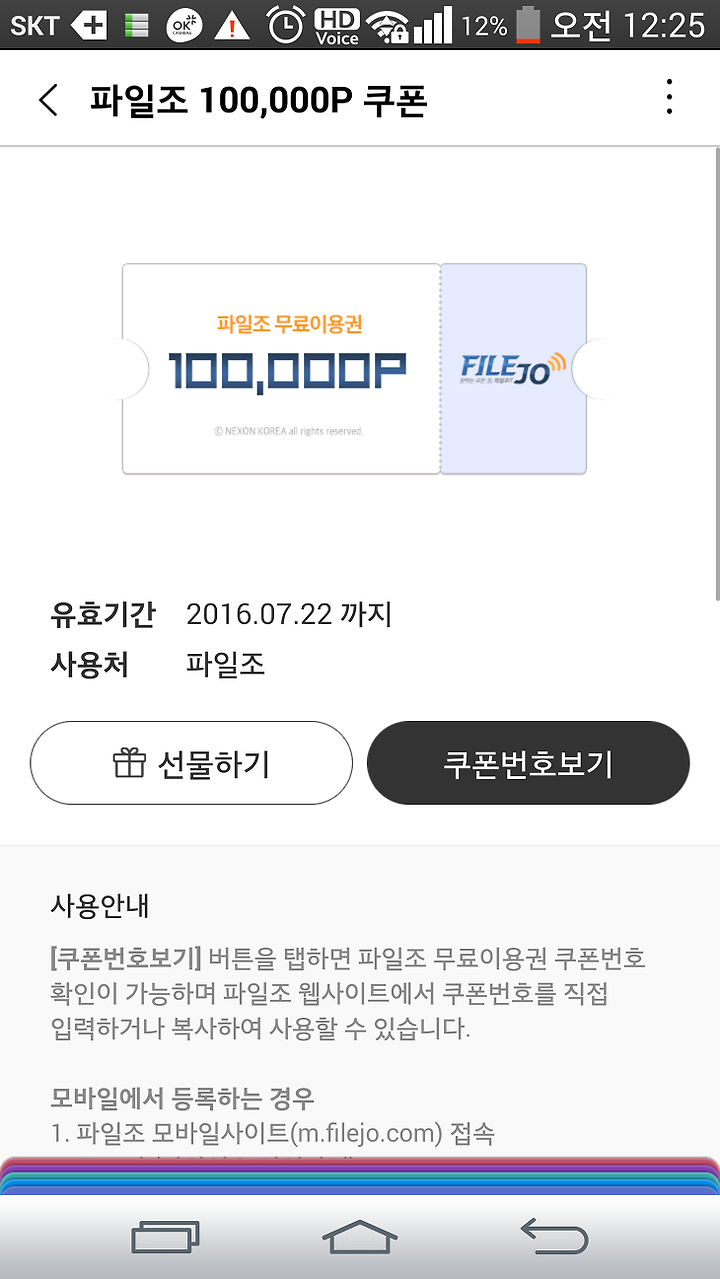Tap the system home button
720x1279 pixels.
tap(360, 1237)
